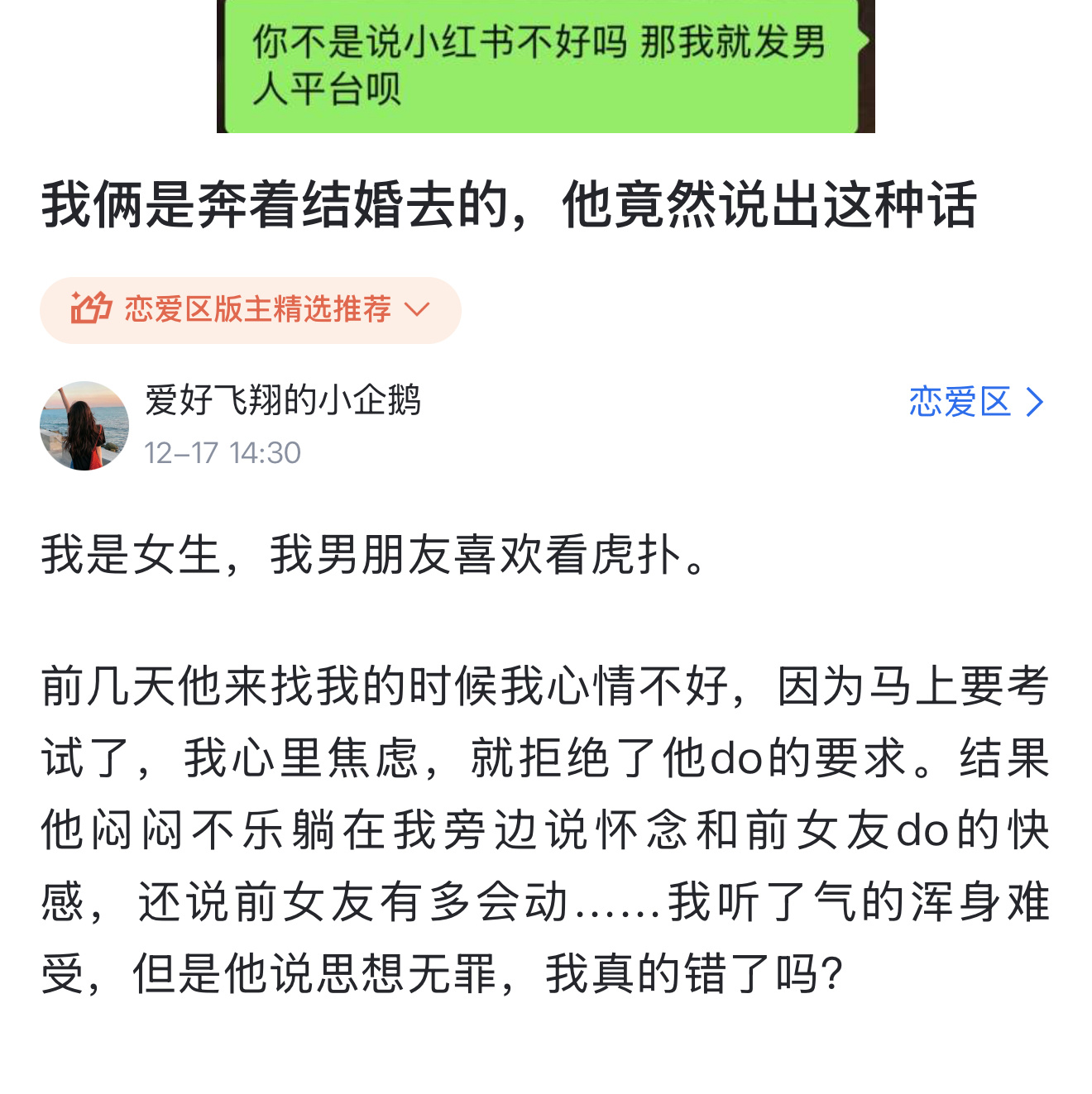Select the 恋爱区 tab at top right
This screenshot has height=1094, width=1092.
pyautogui.click(x=960, y=403)
